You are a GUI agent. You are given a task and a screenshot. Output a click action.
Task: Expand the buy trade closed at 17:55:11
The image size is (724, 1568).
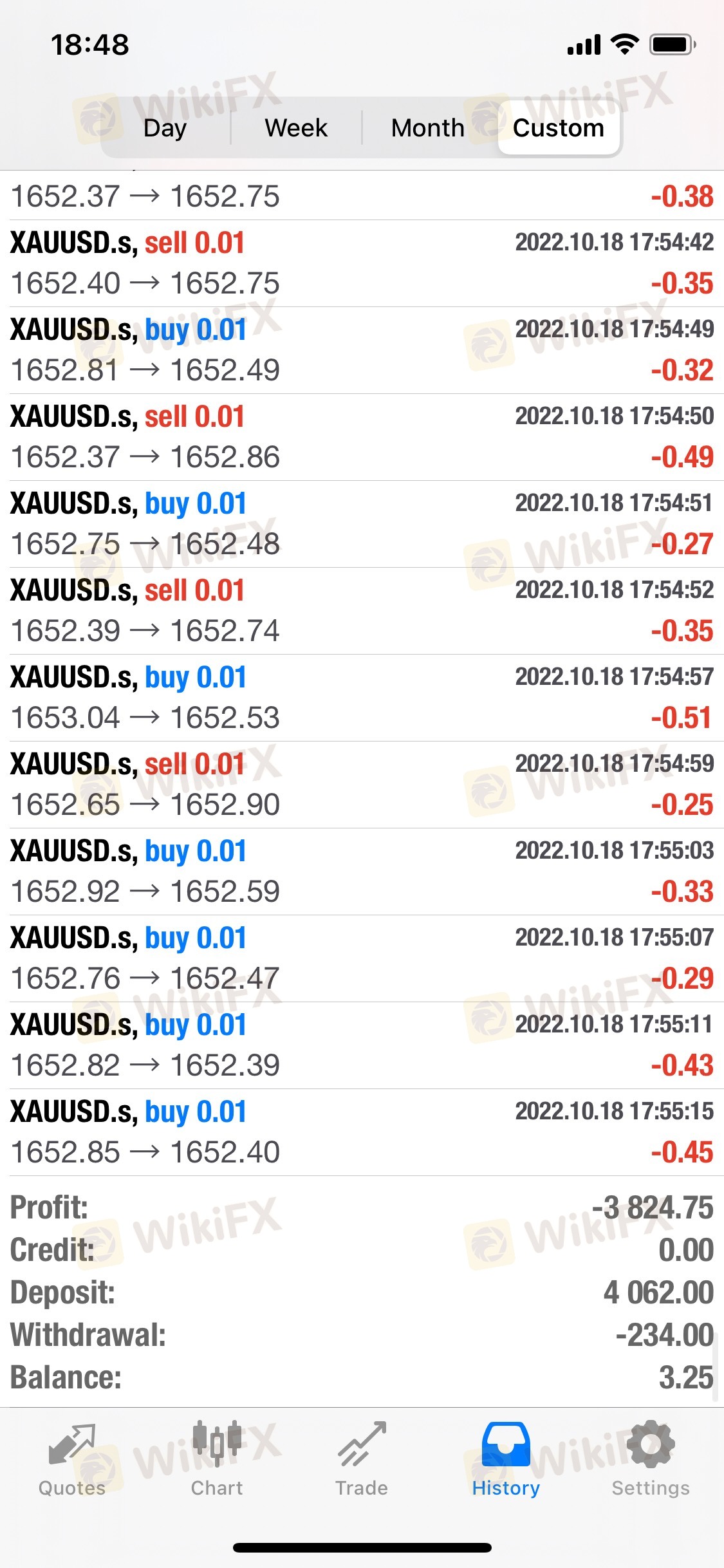362,1045
